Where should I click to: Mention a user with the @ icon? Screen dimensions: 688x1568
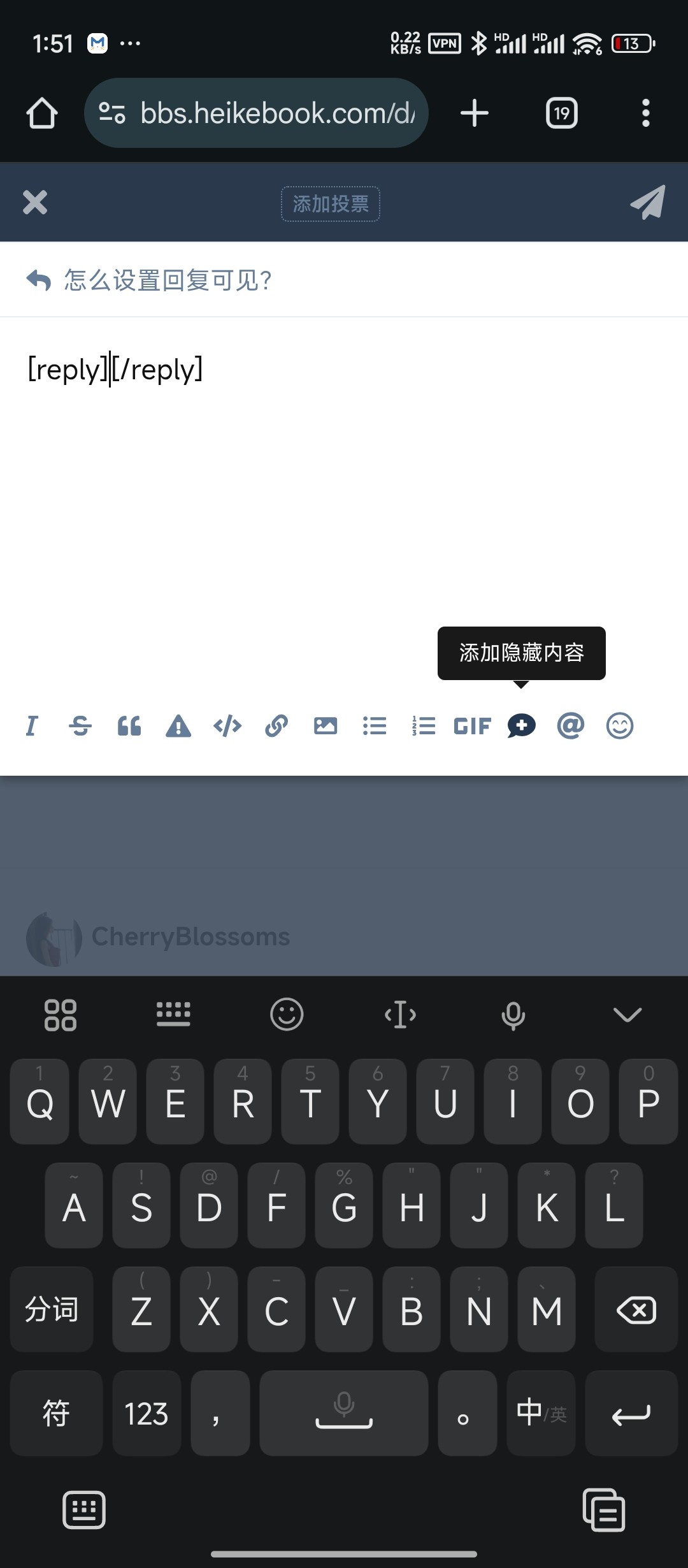click(x=571, y=726)
